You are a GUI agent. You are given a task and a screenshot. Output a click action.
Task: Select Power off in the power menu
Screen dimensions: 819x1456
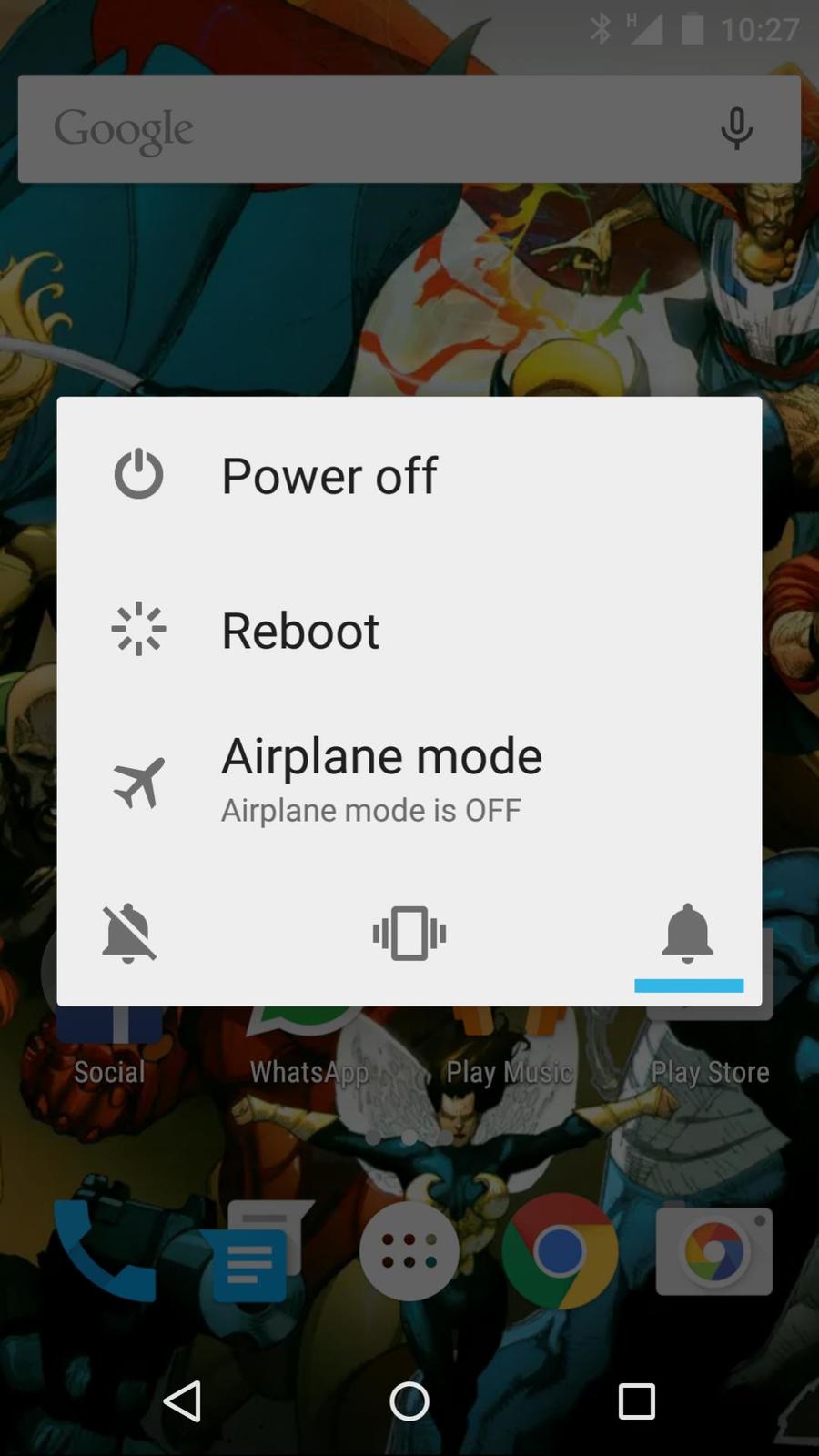click(329, 475)
